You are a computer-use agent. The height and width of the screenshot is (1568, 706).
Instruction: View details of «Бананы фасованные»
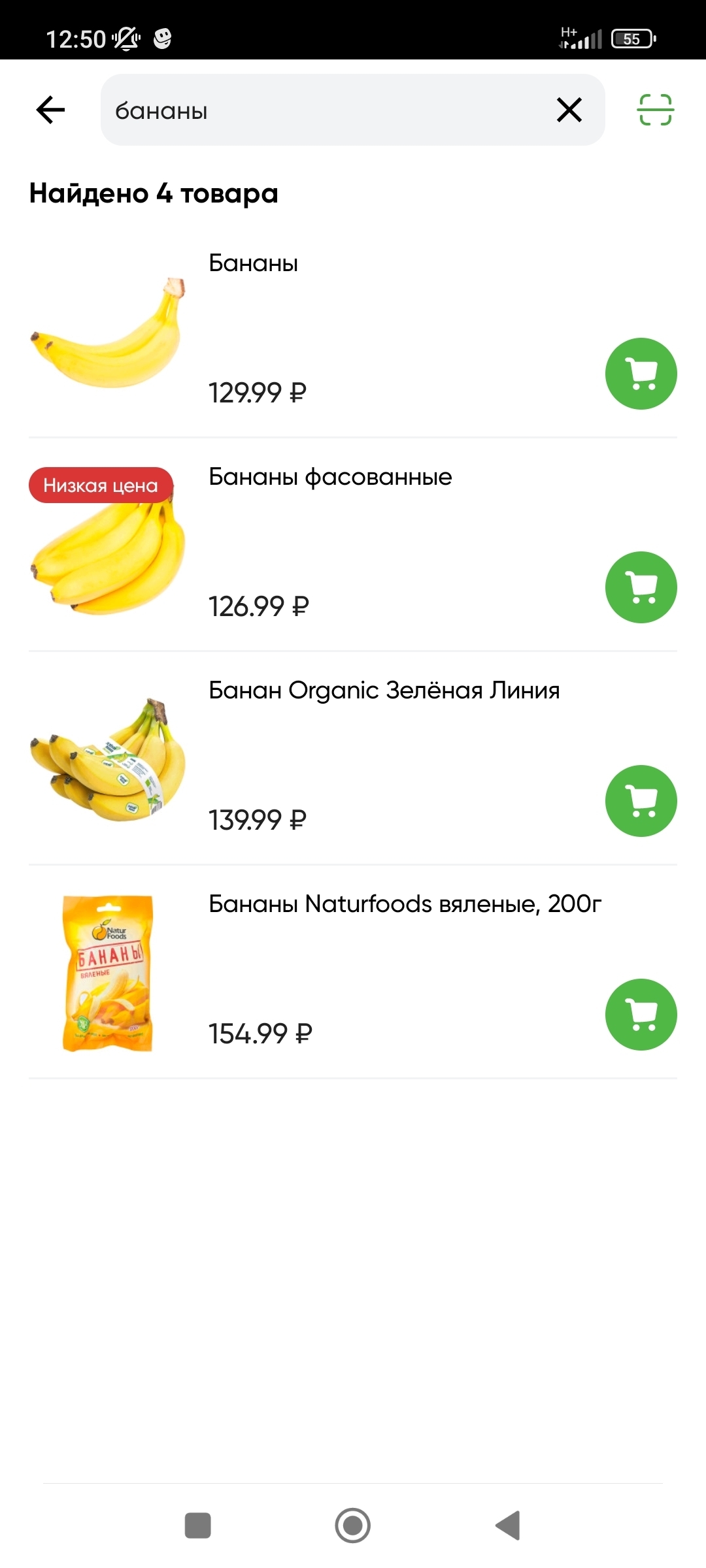pyautogui.click(x=330, y=477)
